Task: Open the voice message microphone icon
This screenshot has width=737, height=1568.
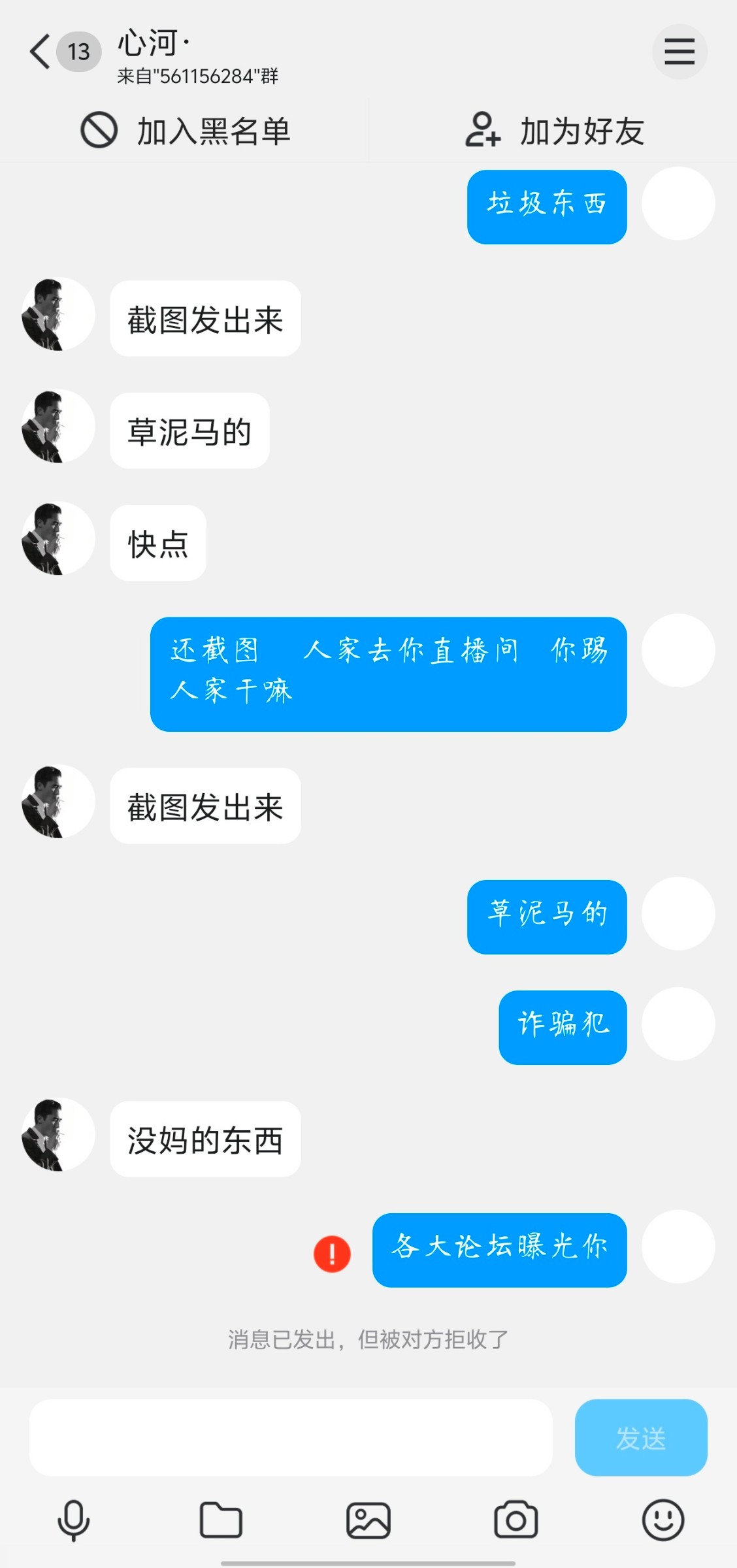Action: coord(74,1519)
